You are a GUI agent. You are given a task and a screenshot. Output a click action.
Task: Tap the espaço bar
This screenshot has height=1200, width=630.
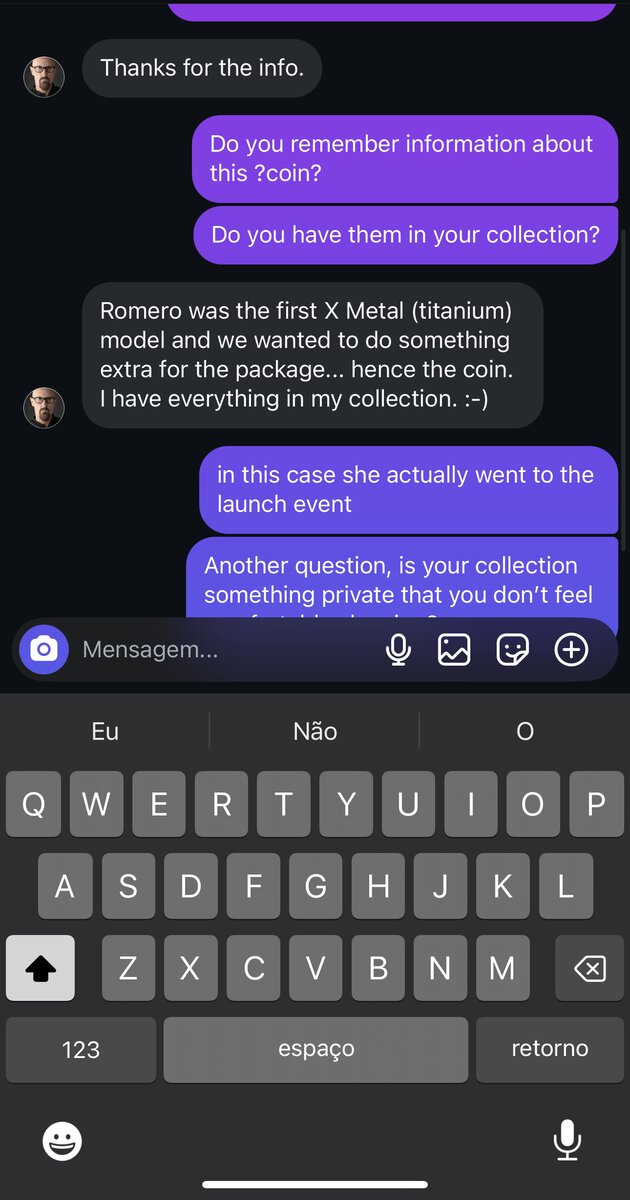(x=315, y=1049)
